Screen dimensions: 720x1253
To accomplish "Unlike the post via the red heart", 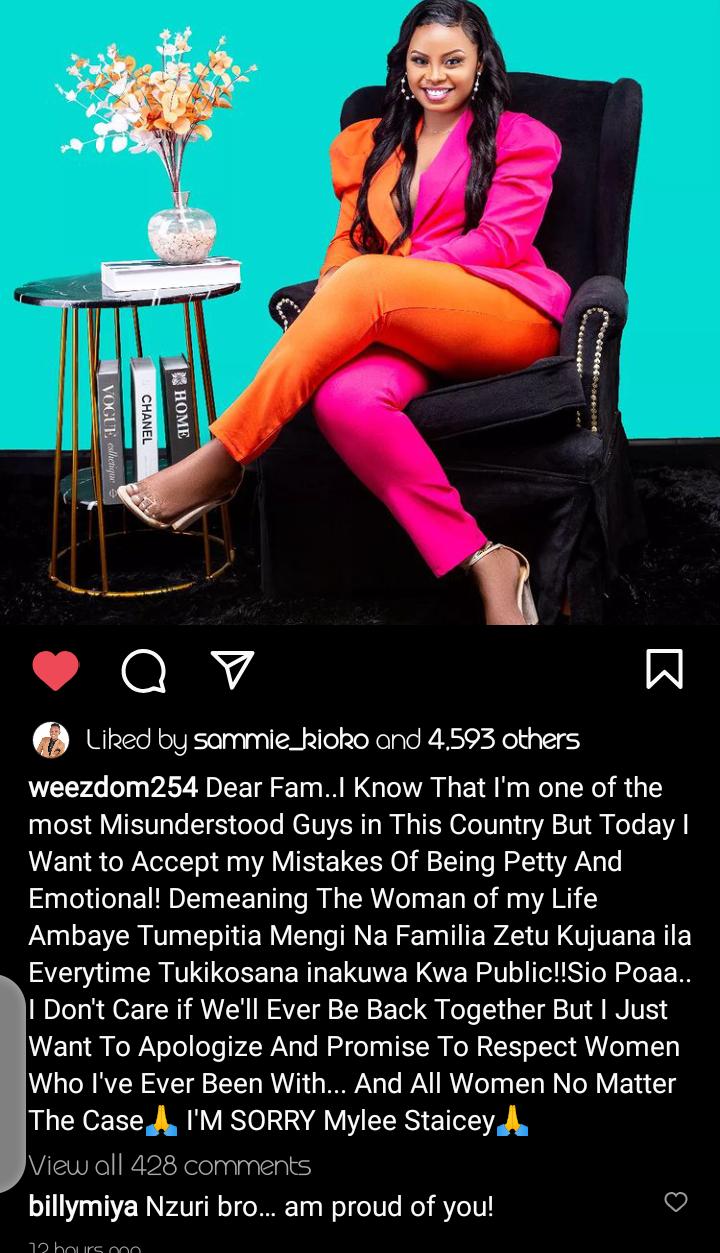I will pyautogui.click(x=55, y=670).
